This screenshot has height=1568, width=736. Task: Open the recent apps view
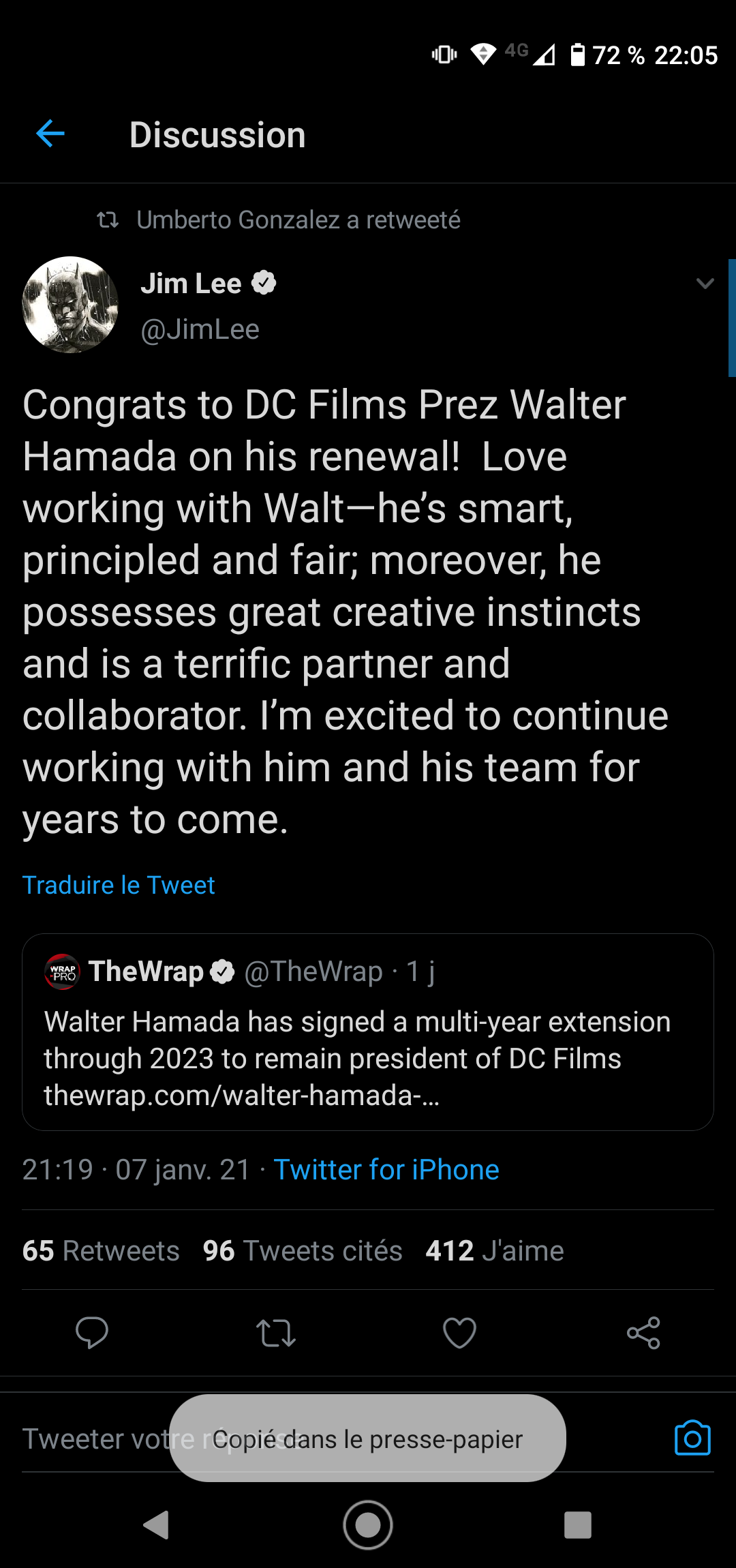(578, 1525)
